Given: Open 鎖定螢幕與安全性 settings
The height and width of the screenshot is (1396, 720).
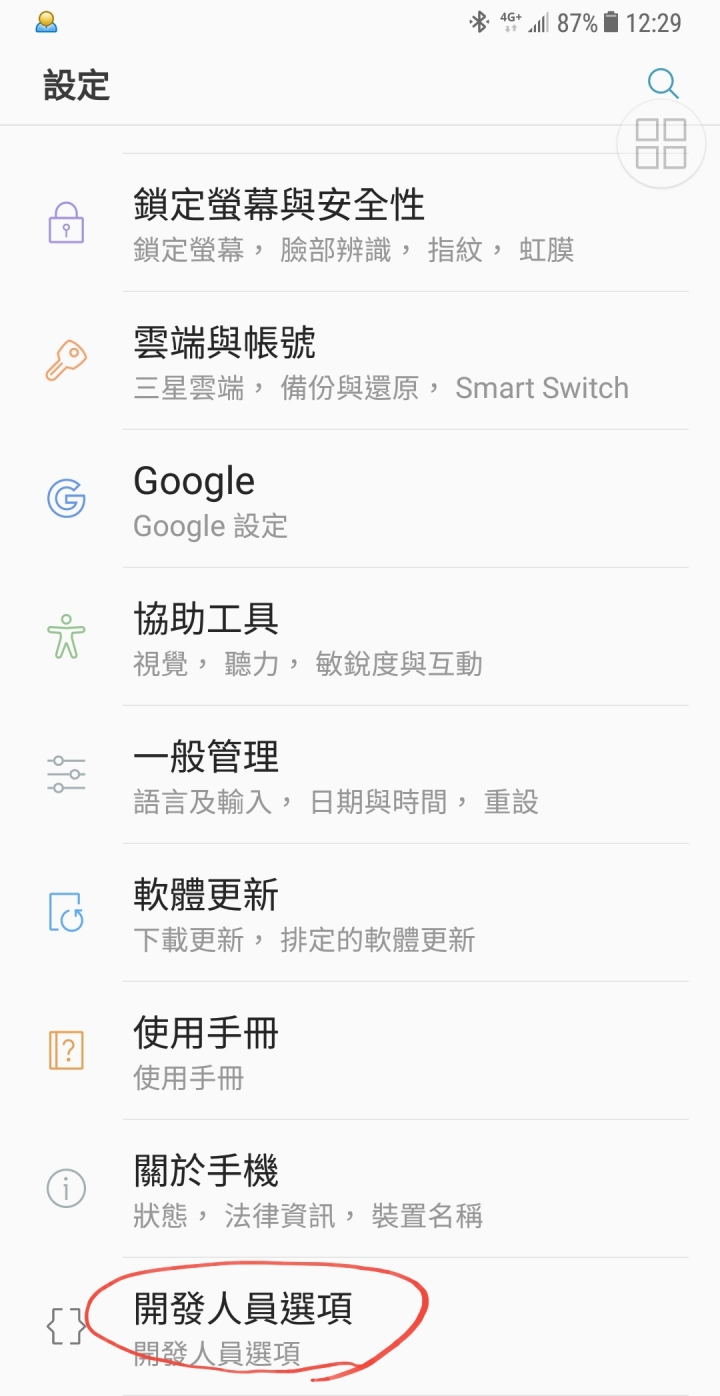Looking at the screenshot, I should click(360, 223).
